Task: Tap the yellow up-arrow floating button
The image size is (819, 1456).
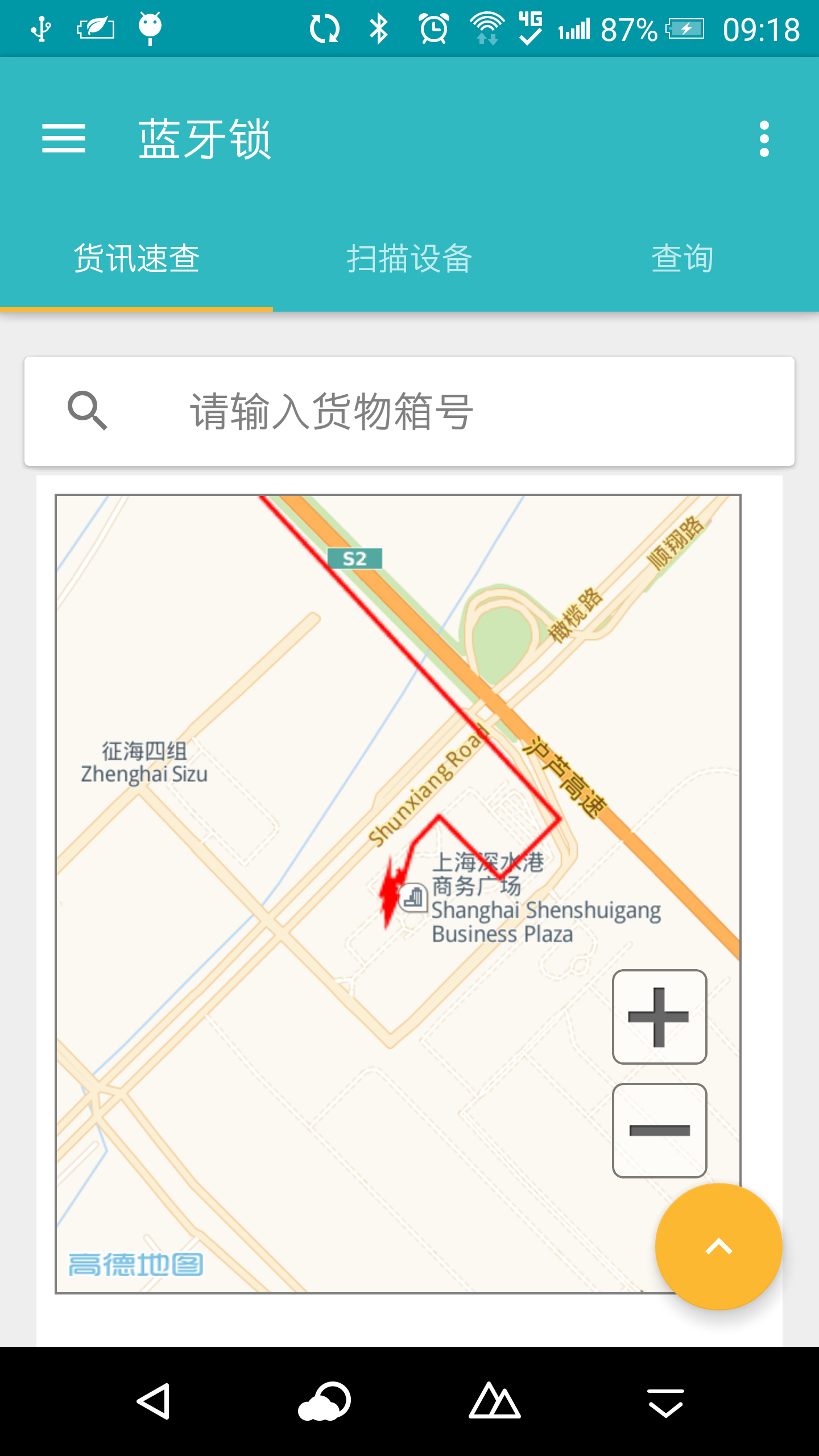Action: (x=718, y=1247)
